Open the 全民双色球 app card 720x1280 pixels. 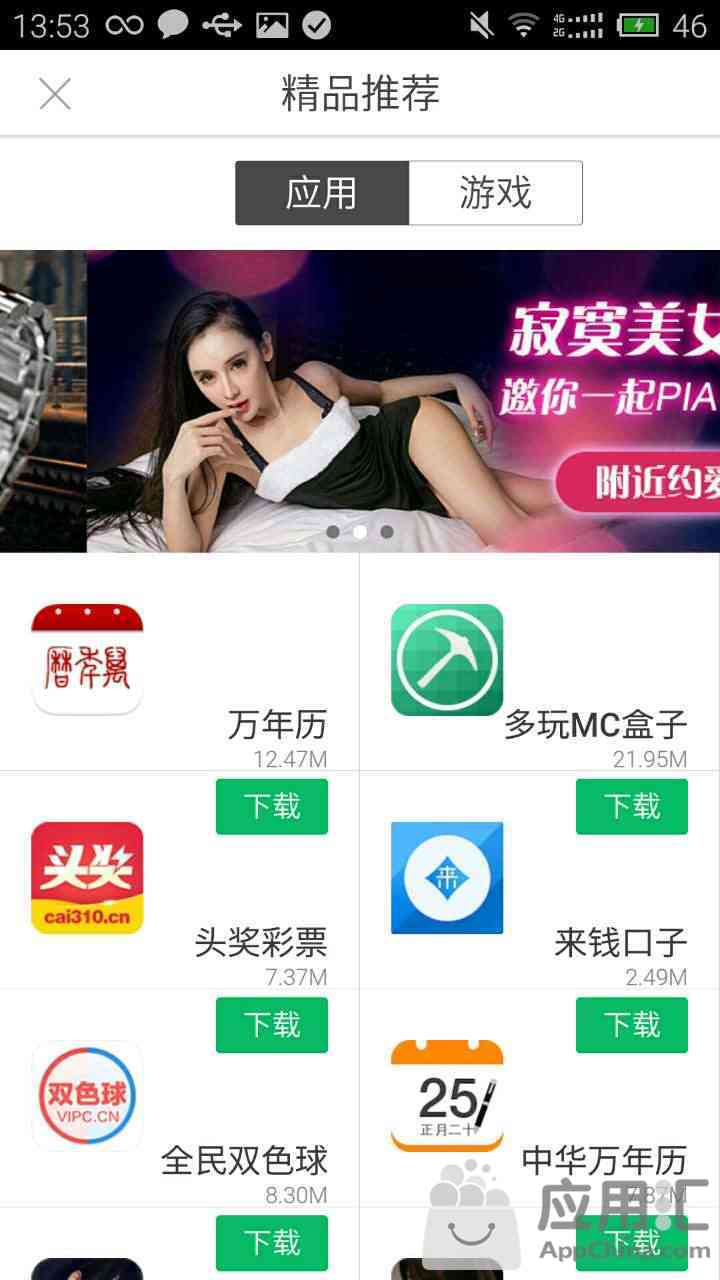(179, 1098)
